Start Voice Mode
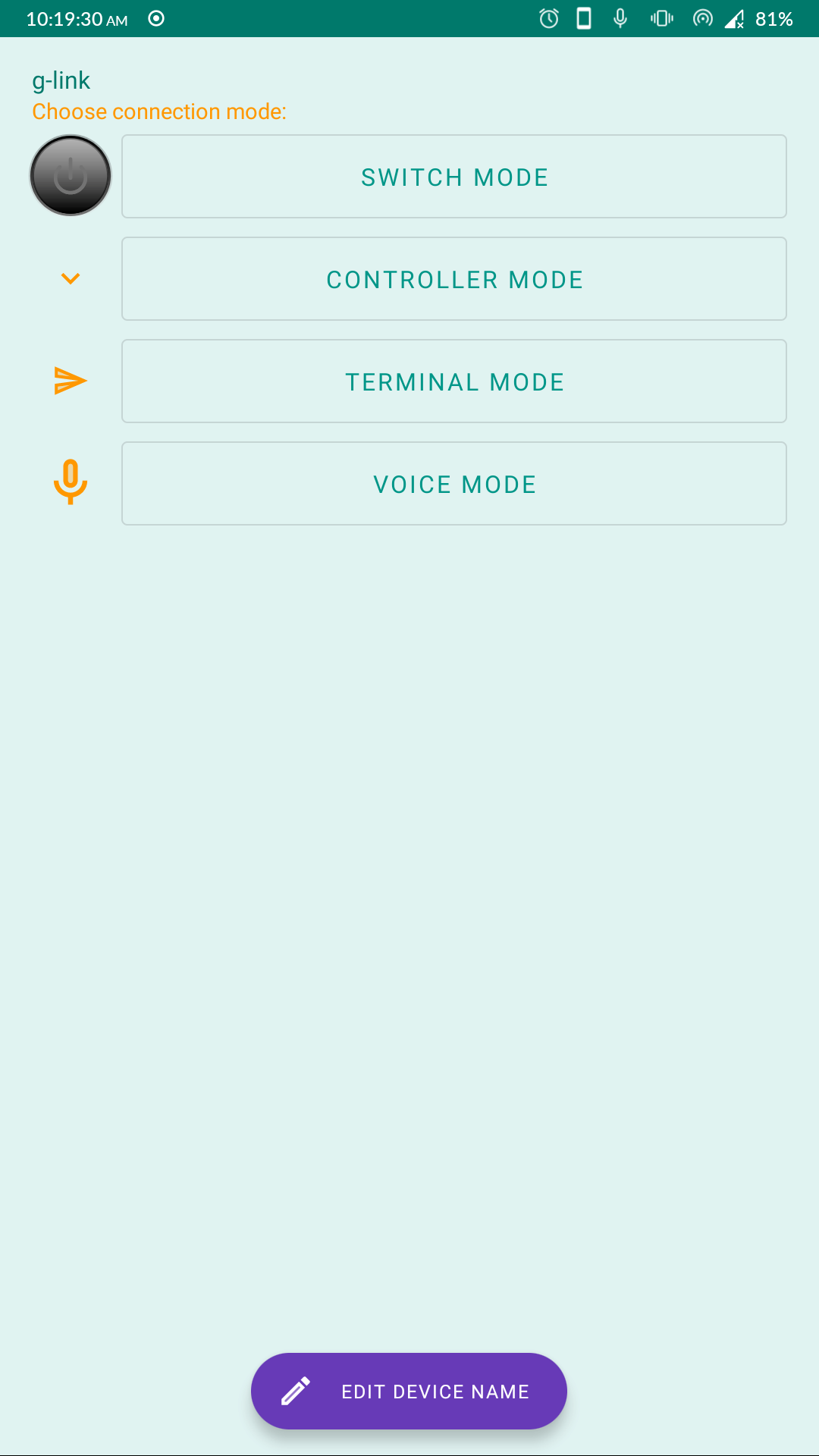Viewport: 819px width, 1456px height. click(x=453, y=484)
